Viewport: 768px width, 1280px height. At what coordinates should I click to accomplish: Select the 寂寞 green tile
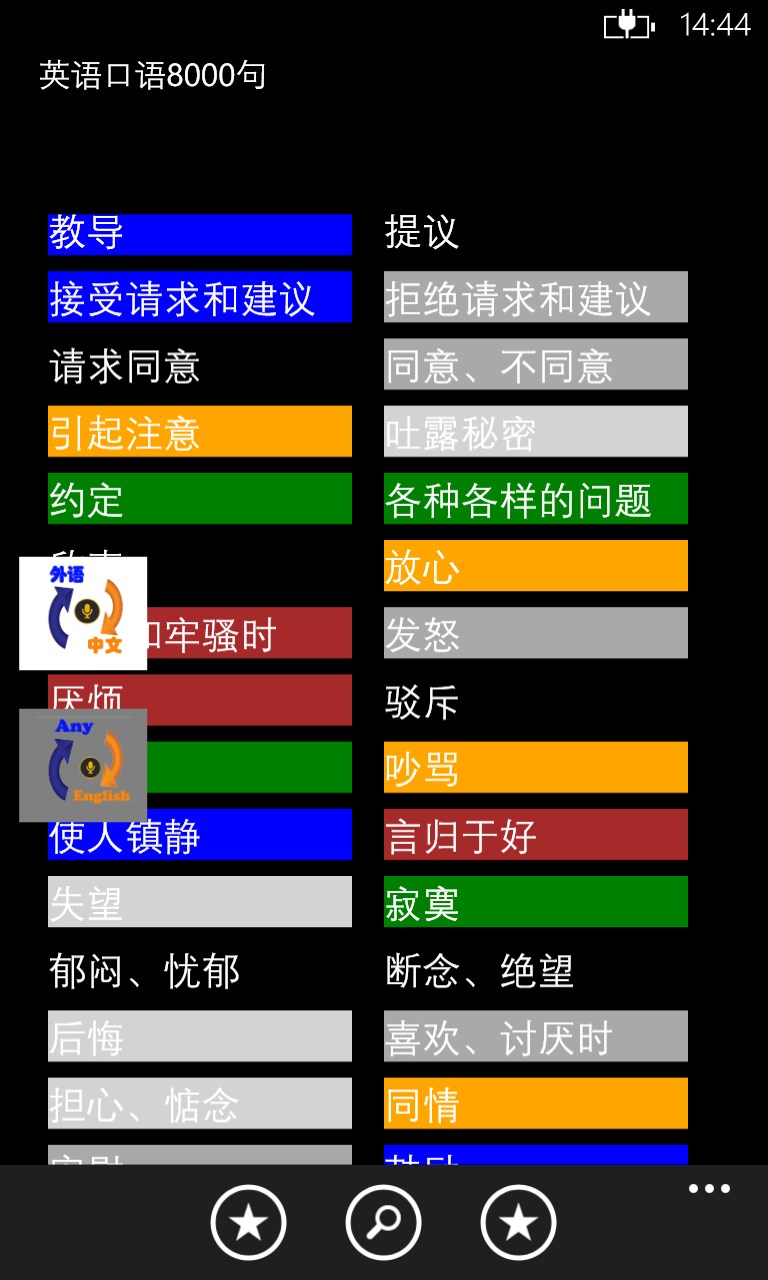point(536,901)
